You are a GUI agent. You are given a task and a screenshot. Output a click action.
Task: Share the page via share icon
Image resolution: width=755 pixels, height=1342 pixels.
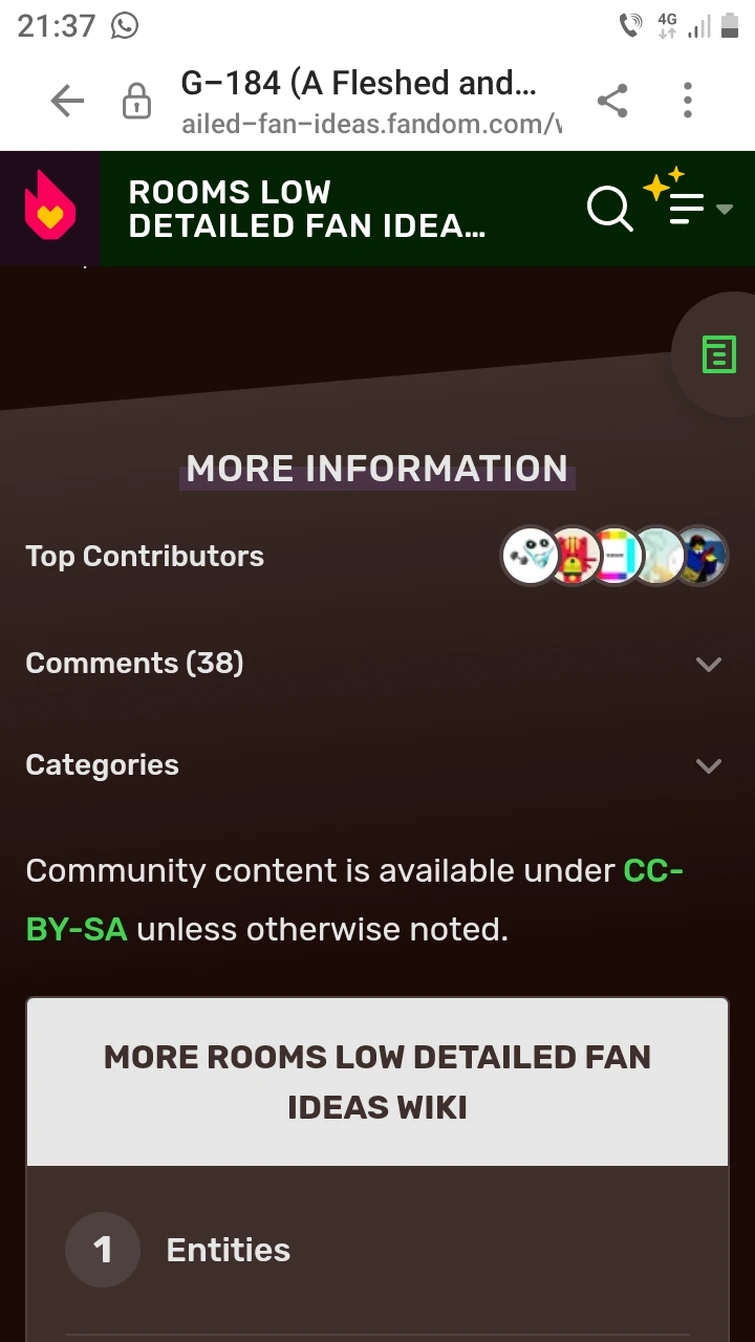point(613,100)
